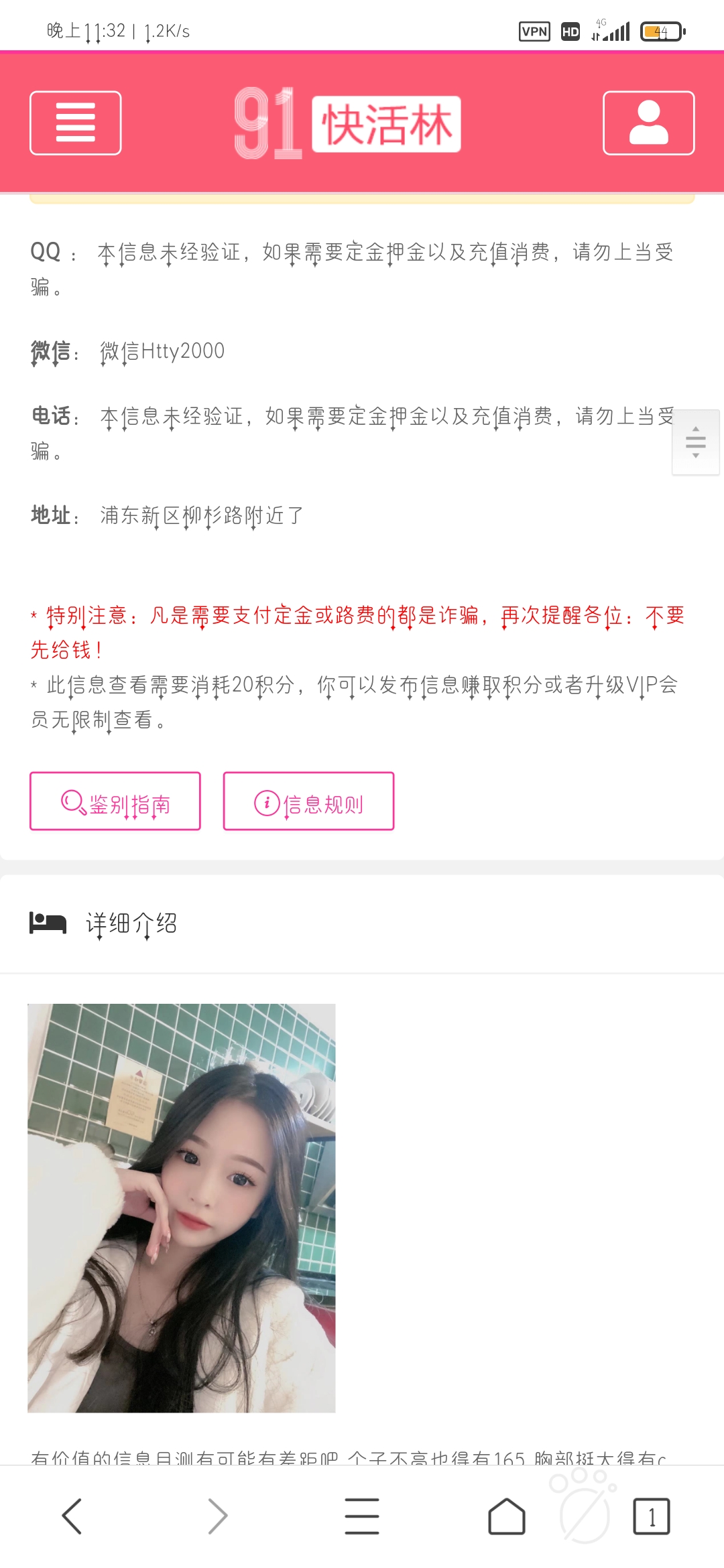Viewport: 724px width, 1568px height.
Task: Open the hamburger navigation menu
Action: coord(75,123)
